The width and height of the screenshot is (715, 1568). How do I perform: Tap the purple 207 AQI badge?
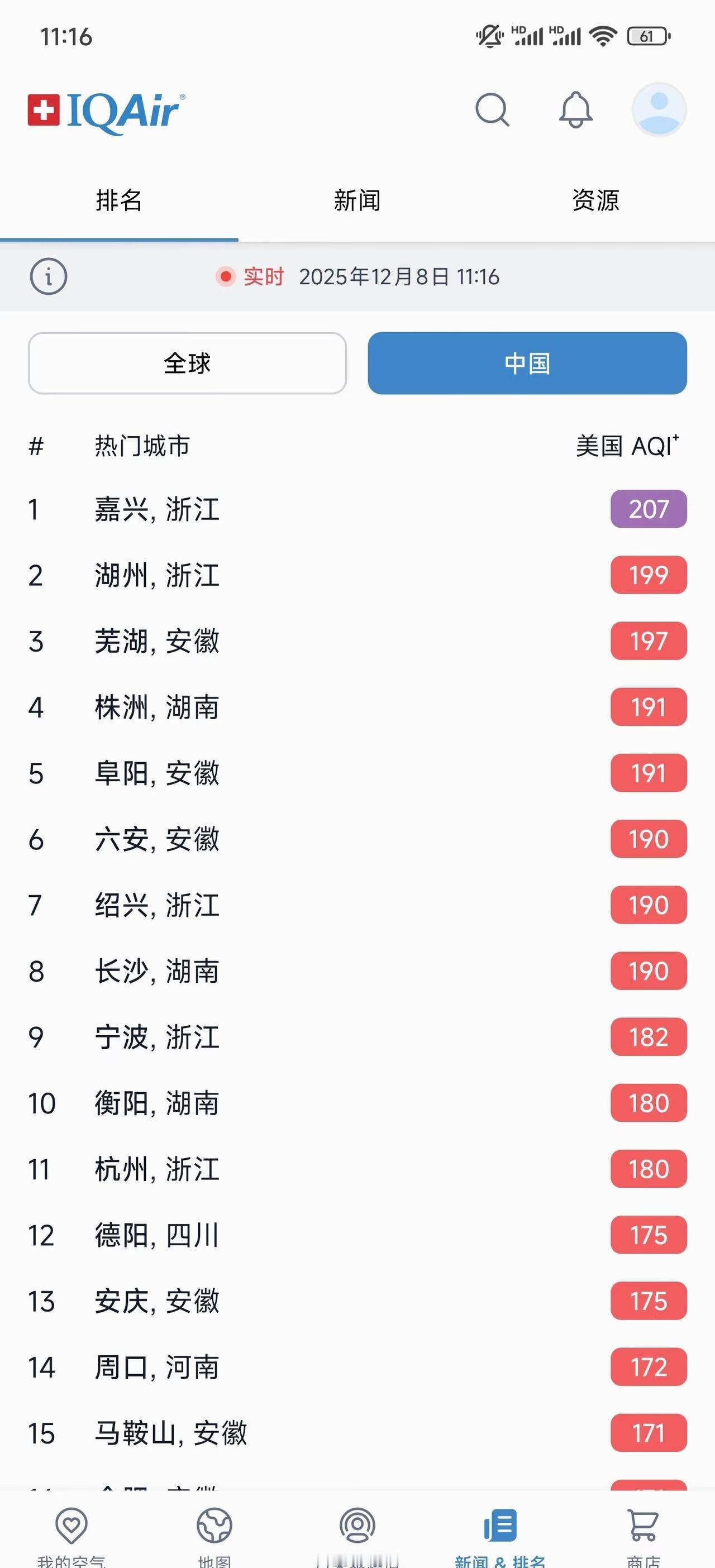648,510
